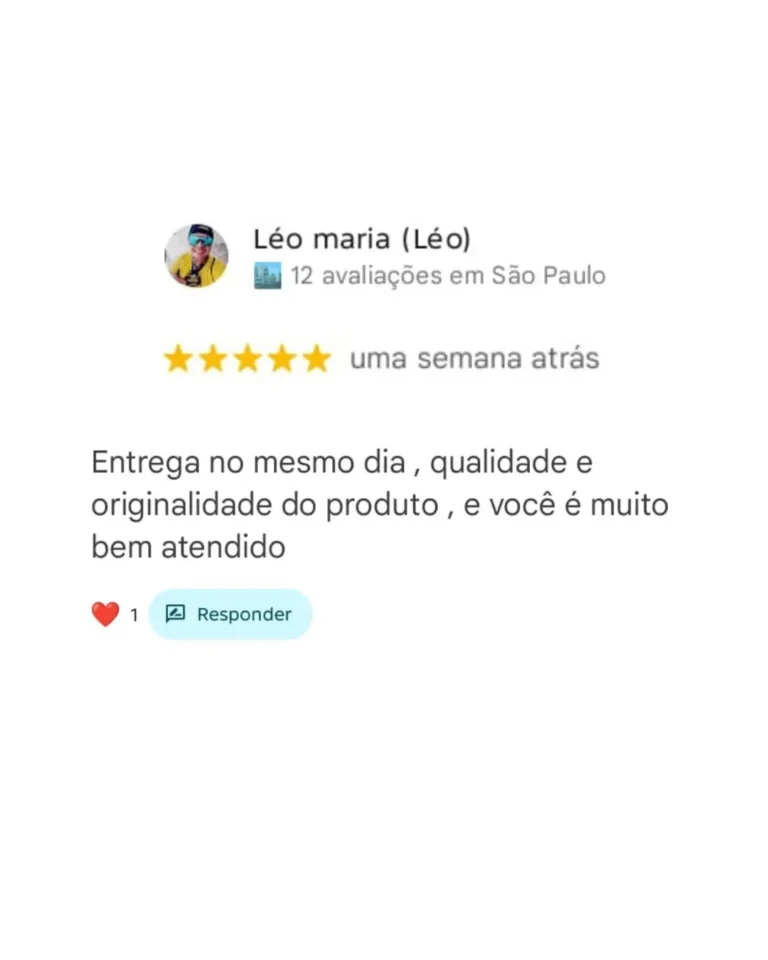Toggle the like counter next to the heart
The height and width of the screenshot is (960, 768).
click(x=136, y=616)
